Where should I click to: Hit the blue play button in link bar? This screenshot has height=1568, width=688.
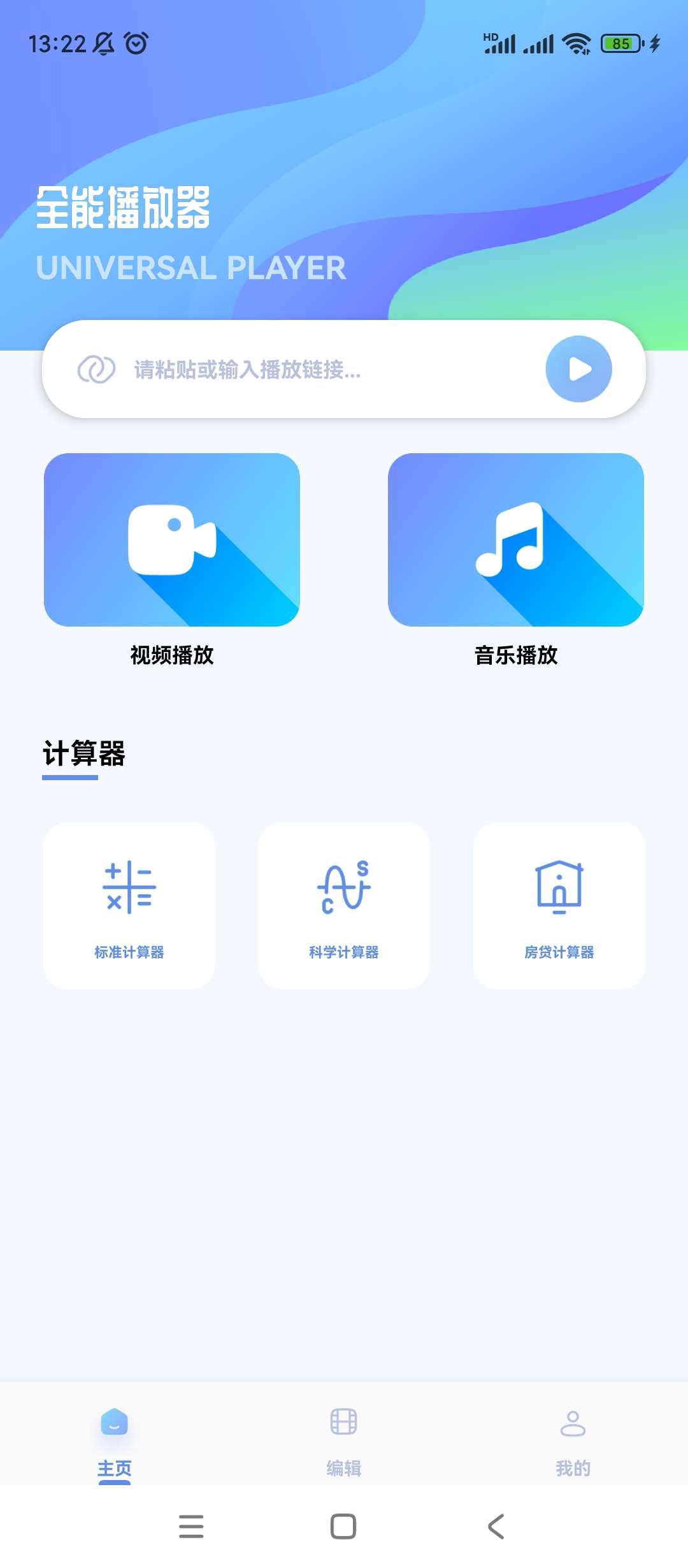[x=578, y=369]
